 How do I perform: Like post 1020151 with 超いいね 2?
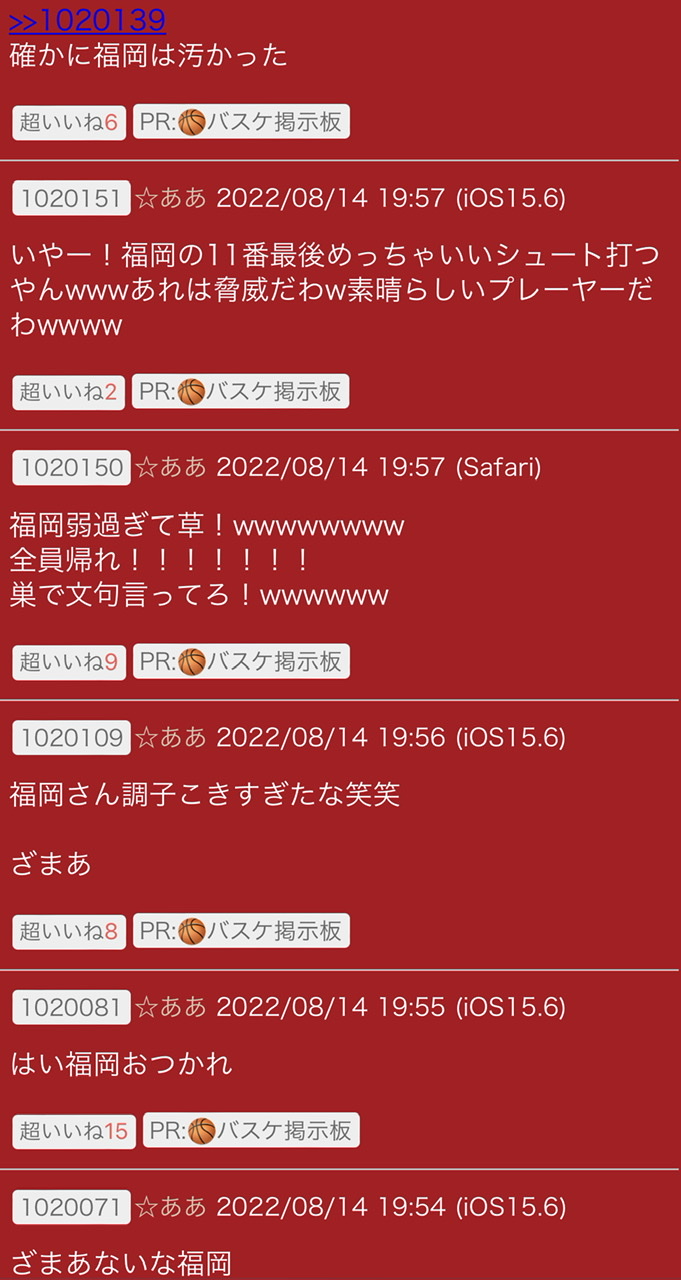pyautogui.click(x=69, y=392)
